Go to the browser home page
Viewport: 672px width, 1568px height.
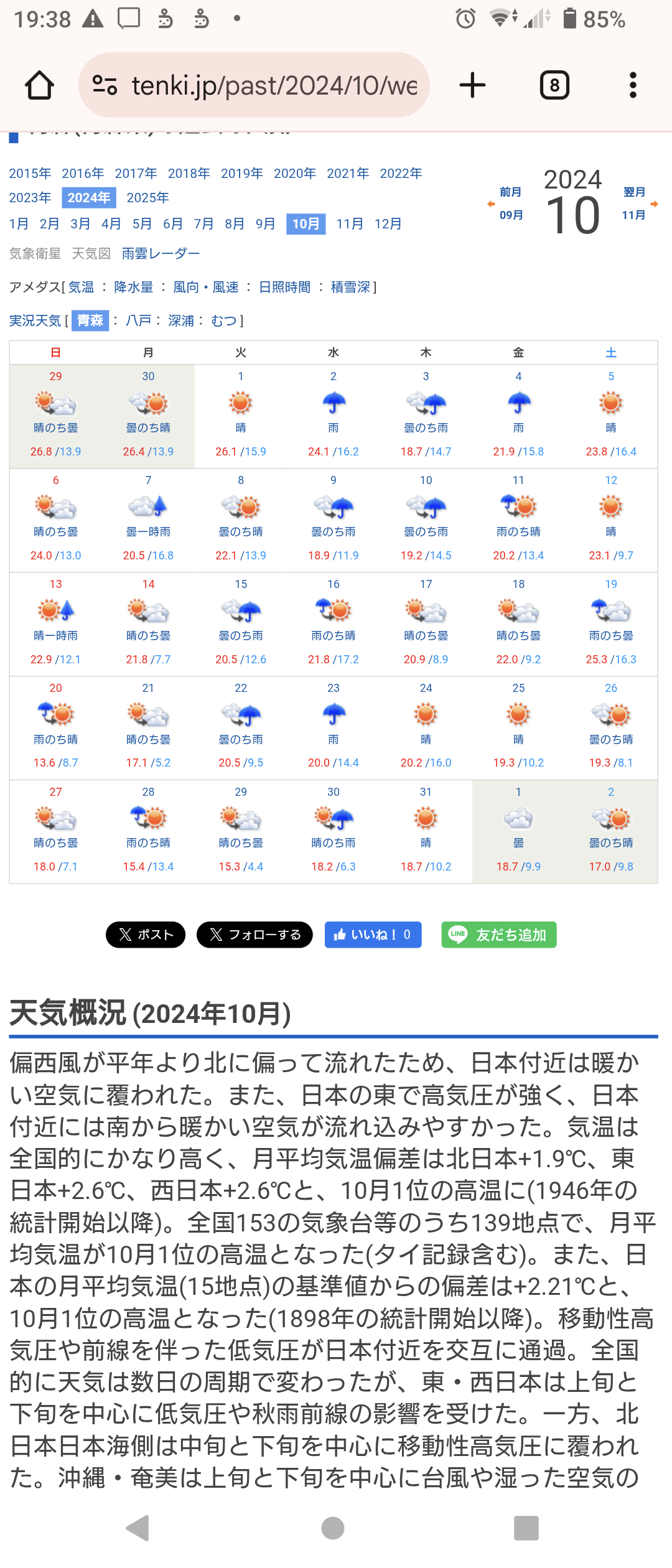39,85
